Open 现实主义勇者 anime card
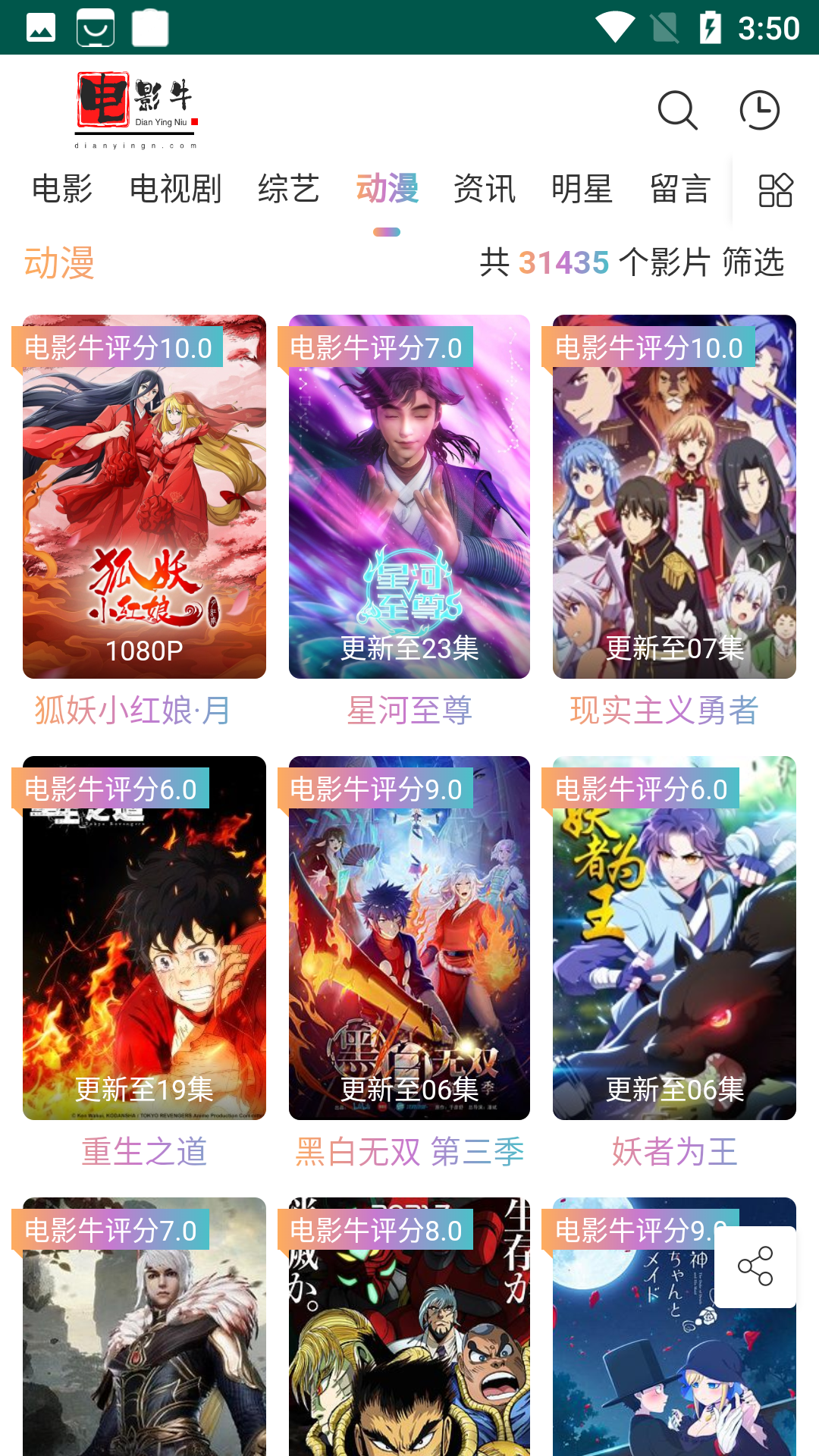The image size is (819, 1456). pyautogui.click(x=674, y=497)
